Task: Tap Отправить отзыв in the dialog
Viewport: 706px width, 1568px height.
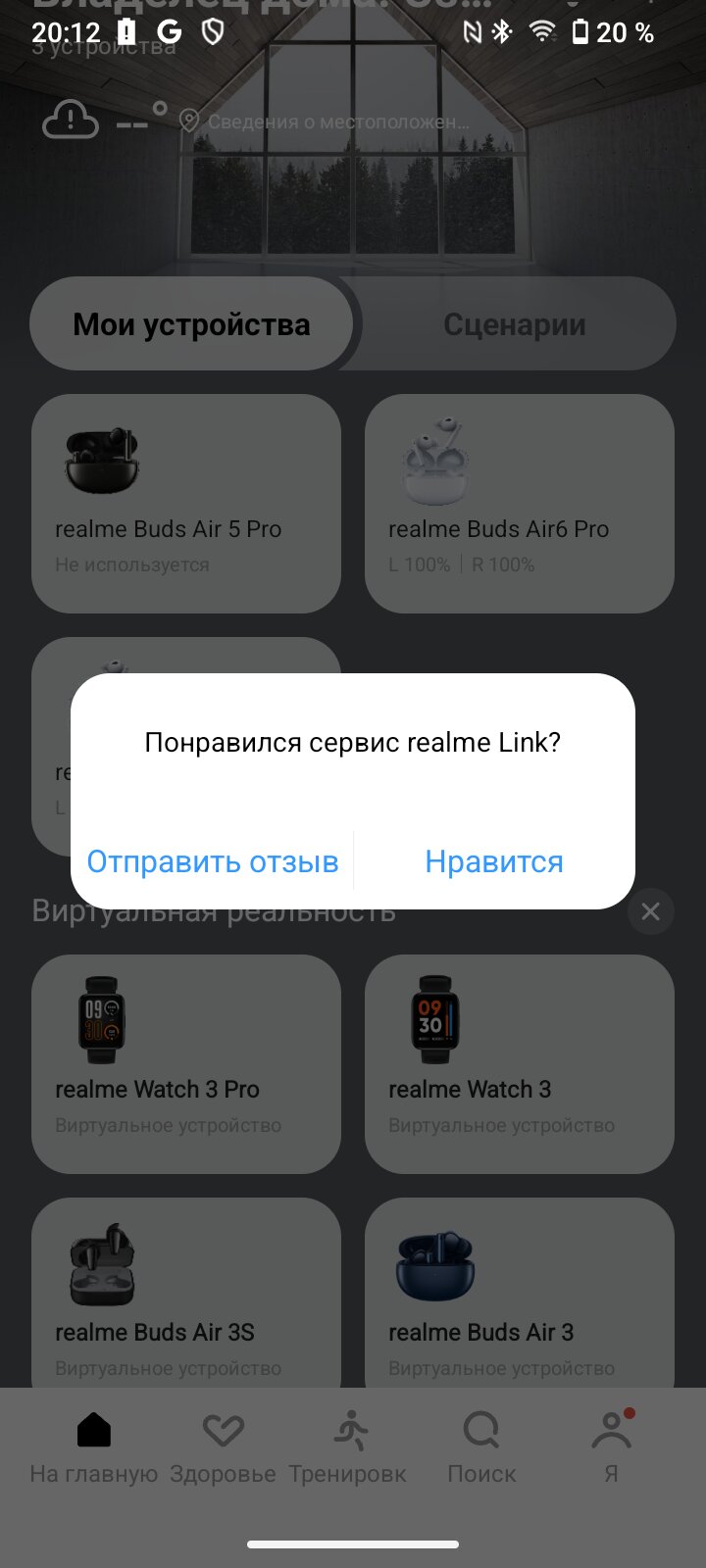Action: 213,861
